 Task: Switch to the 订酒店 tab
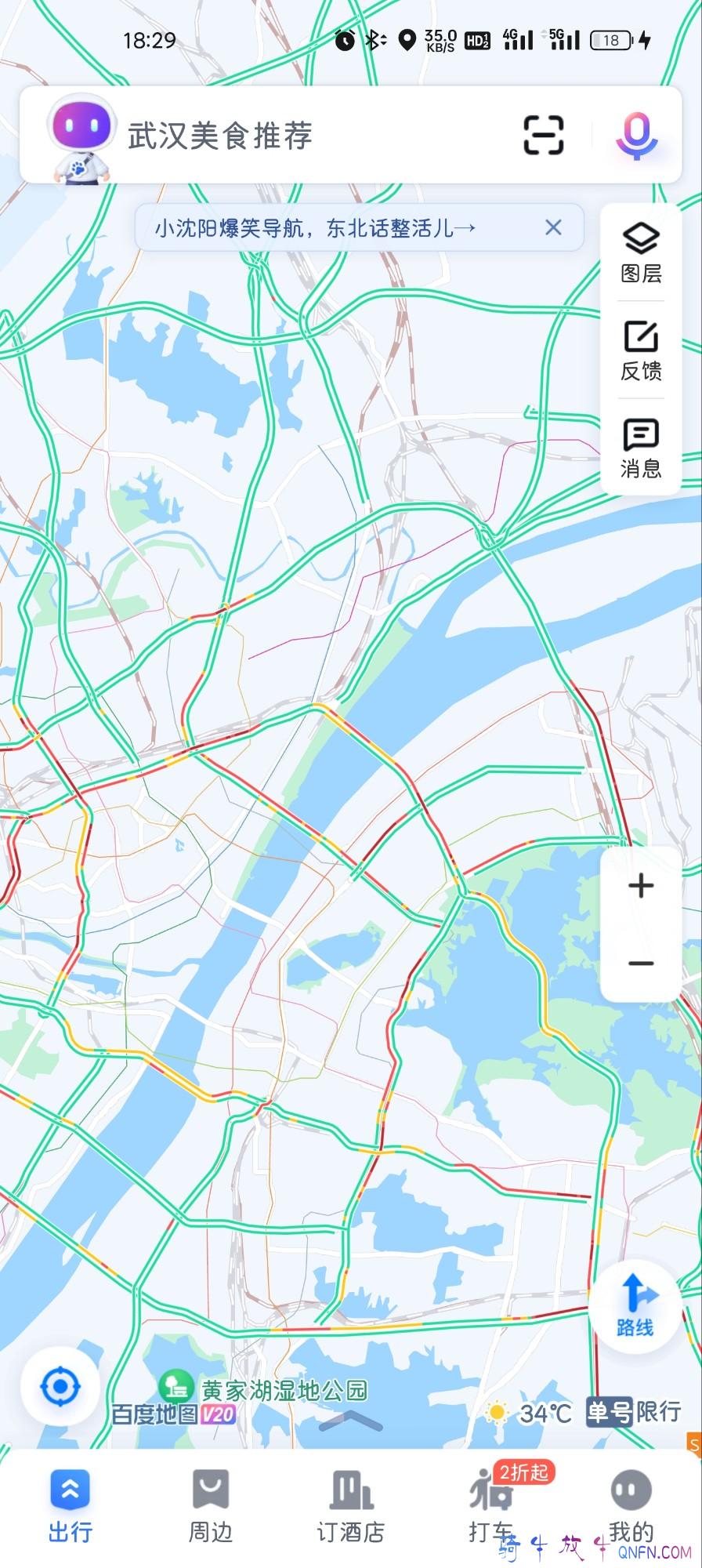click(350, 1505)
